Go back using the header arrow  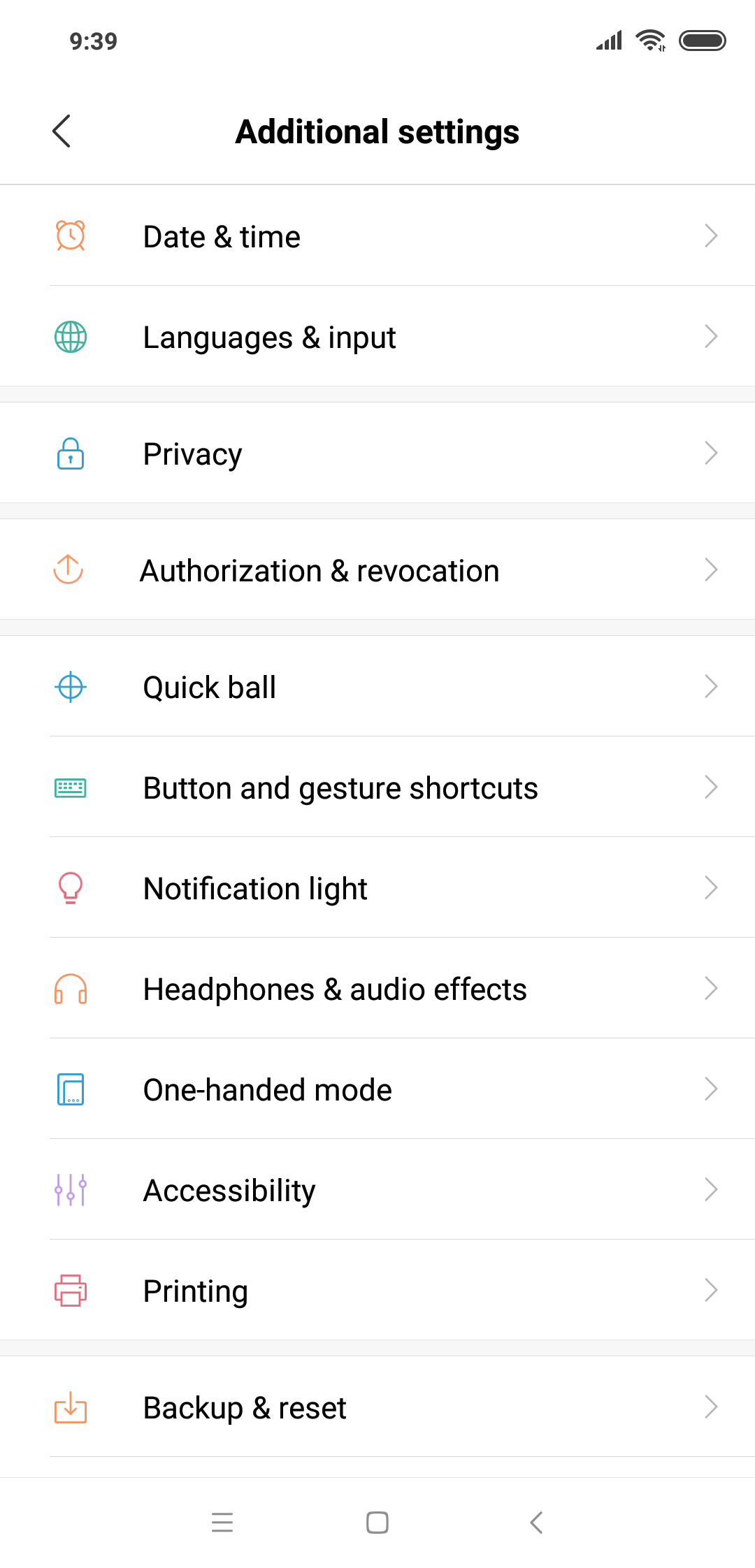pyautogui.click(x=62, y=131)
